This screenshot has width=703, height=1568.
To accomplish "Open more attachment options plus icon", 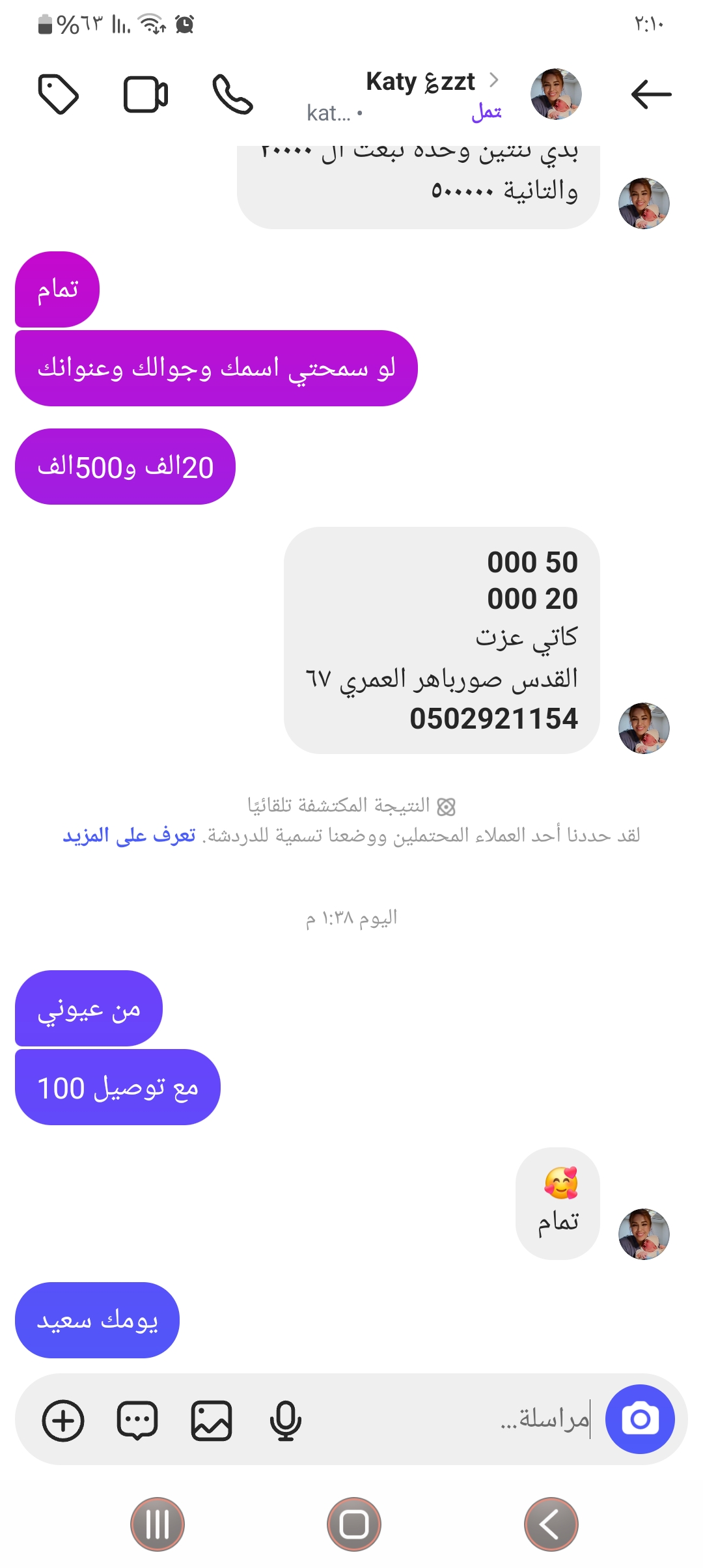I will click(x=63, y=1420).
